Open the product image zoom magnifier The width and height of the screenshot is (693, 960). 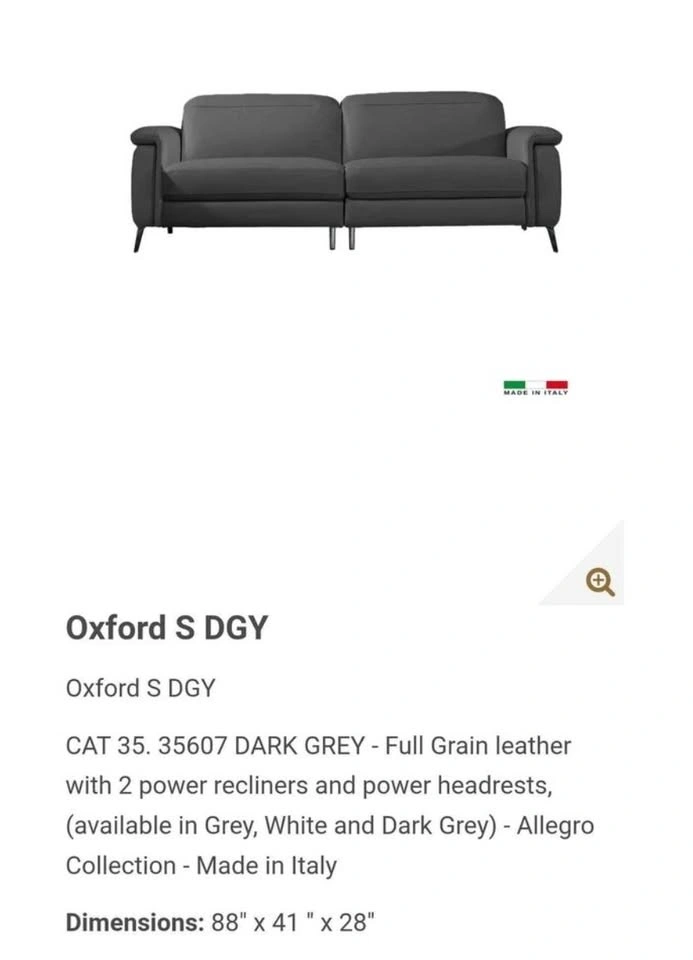click(600, 581)
